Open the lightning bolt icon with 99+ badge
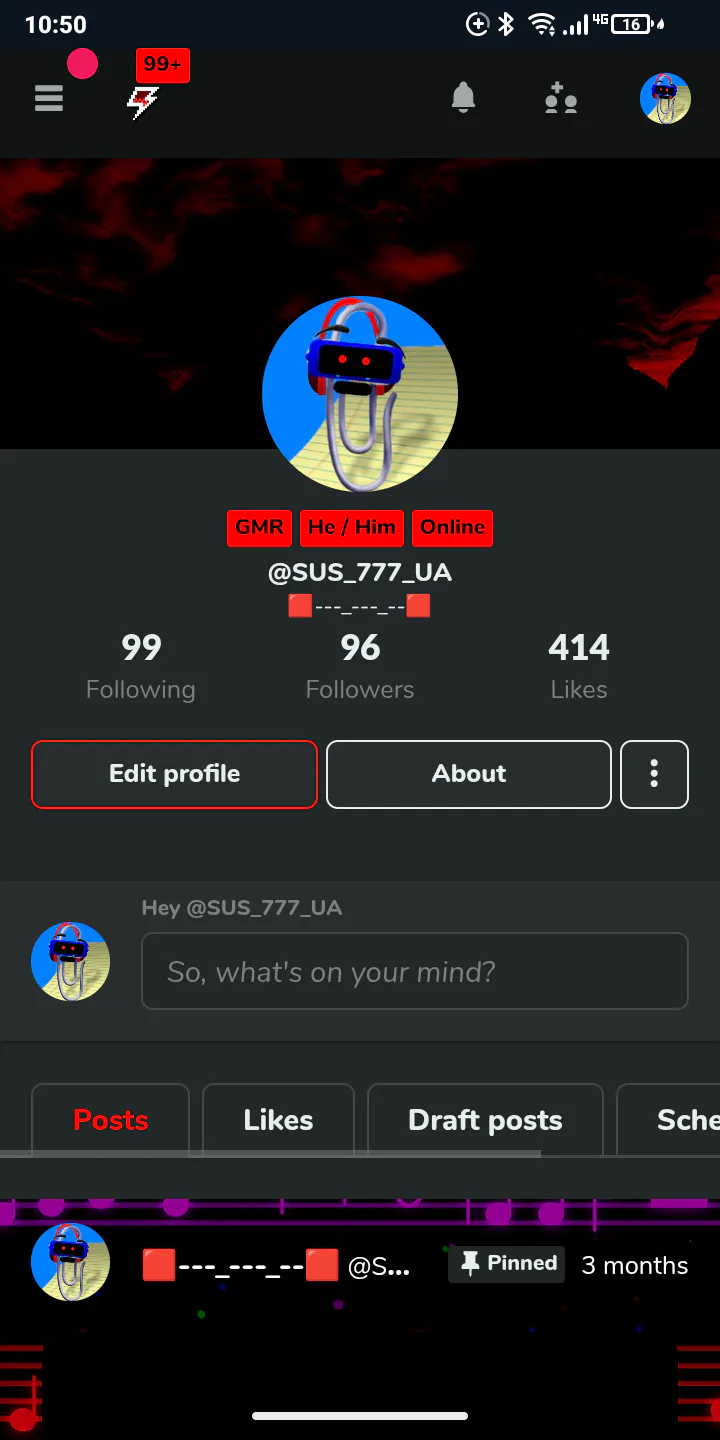The width and height of the screenshot is (720, 1440). [143, 100]
